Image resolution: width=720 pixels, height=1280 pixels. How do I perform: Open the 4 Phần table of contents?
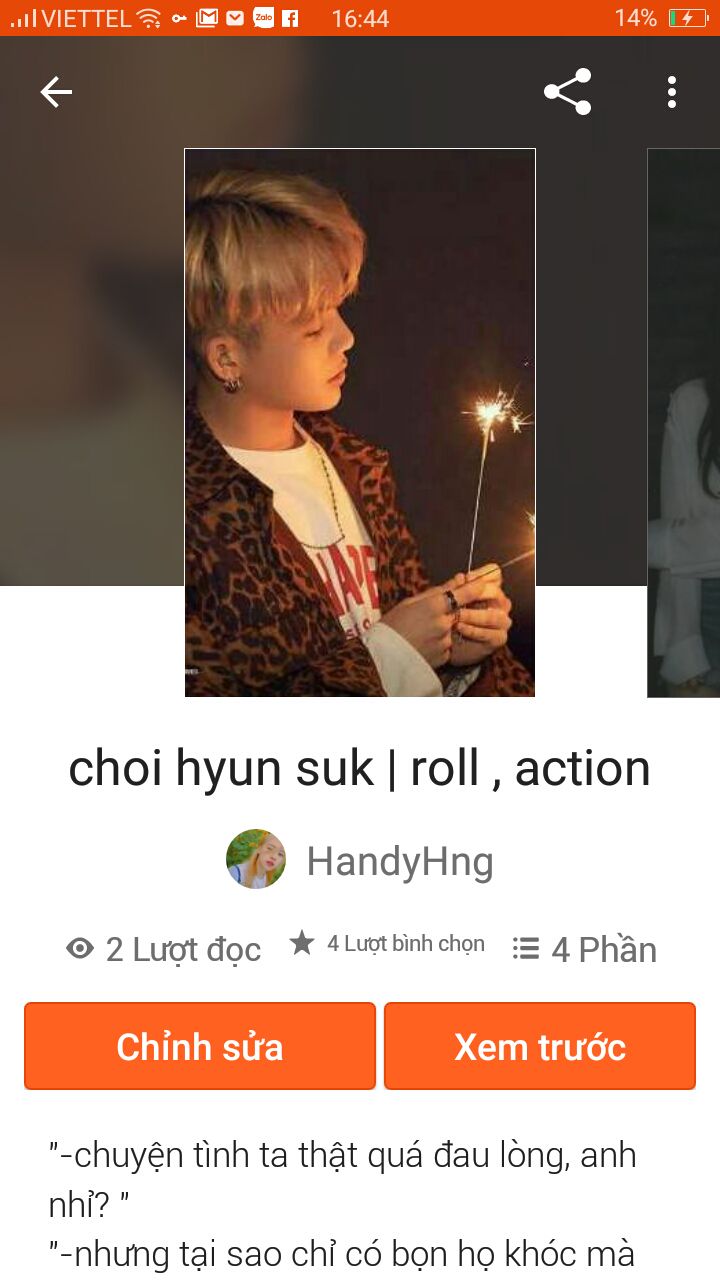[x=585, y=949]
